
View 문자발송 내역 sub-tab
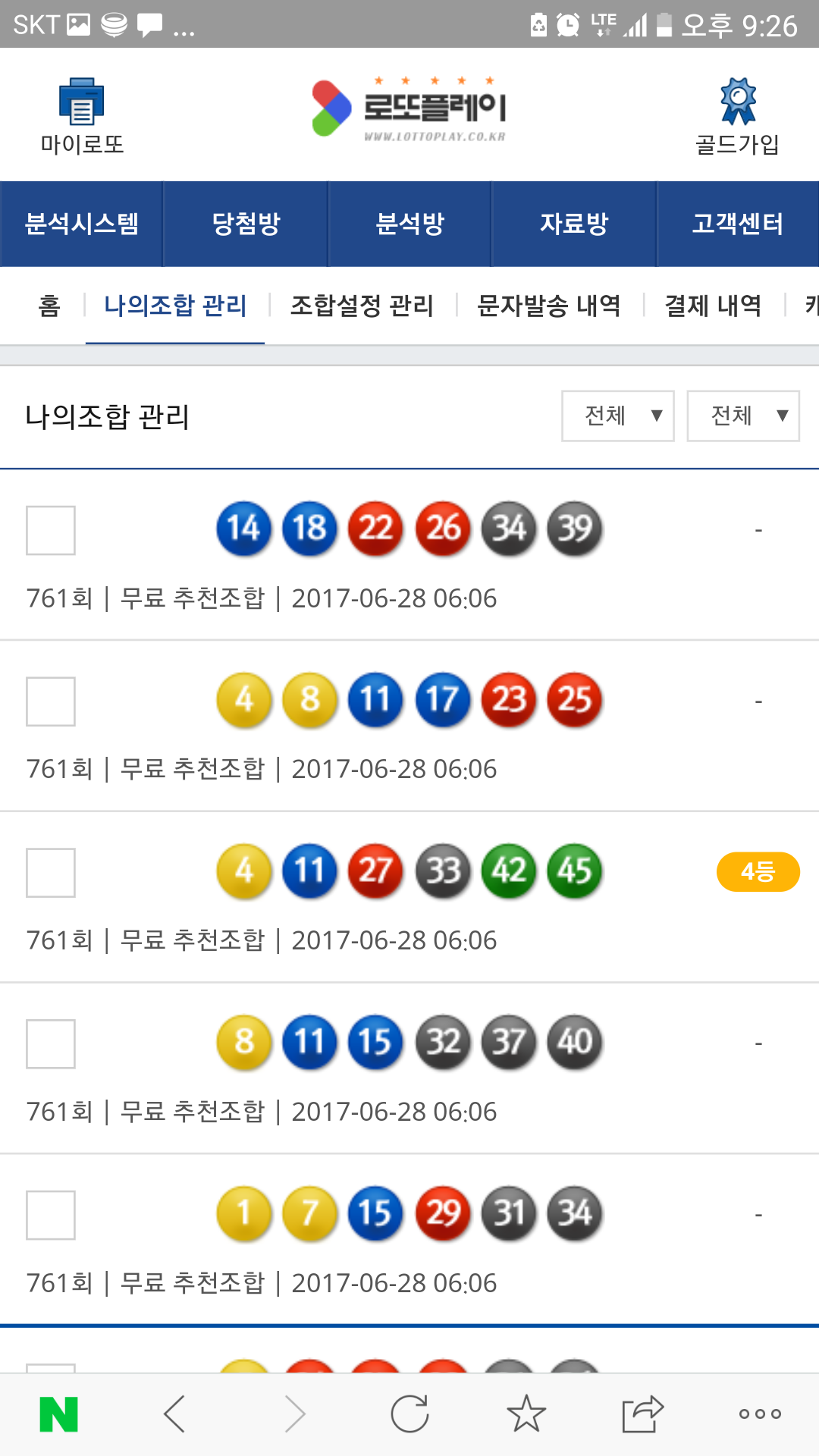pyautogui.click(x=549, y=306)
